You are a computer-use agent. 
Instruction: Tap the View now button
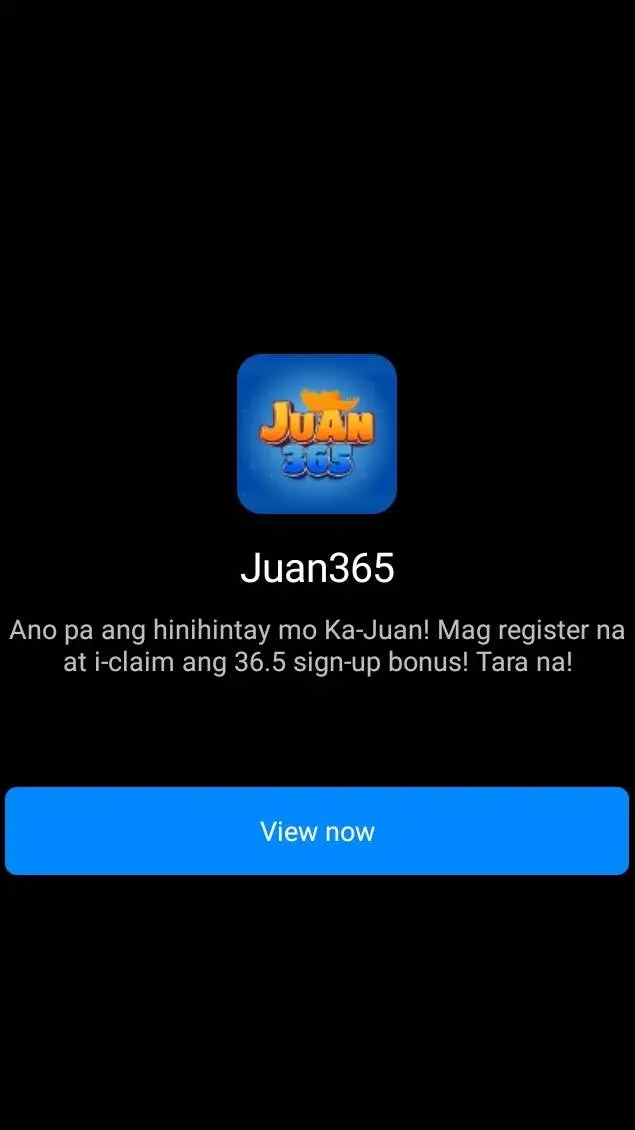(317, 831)
